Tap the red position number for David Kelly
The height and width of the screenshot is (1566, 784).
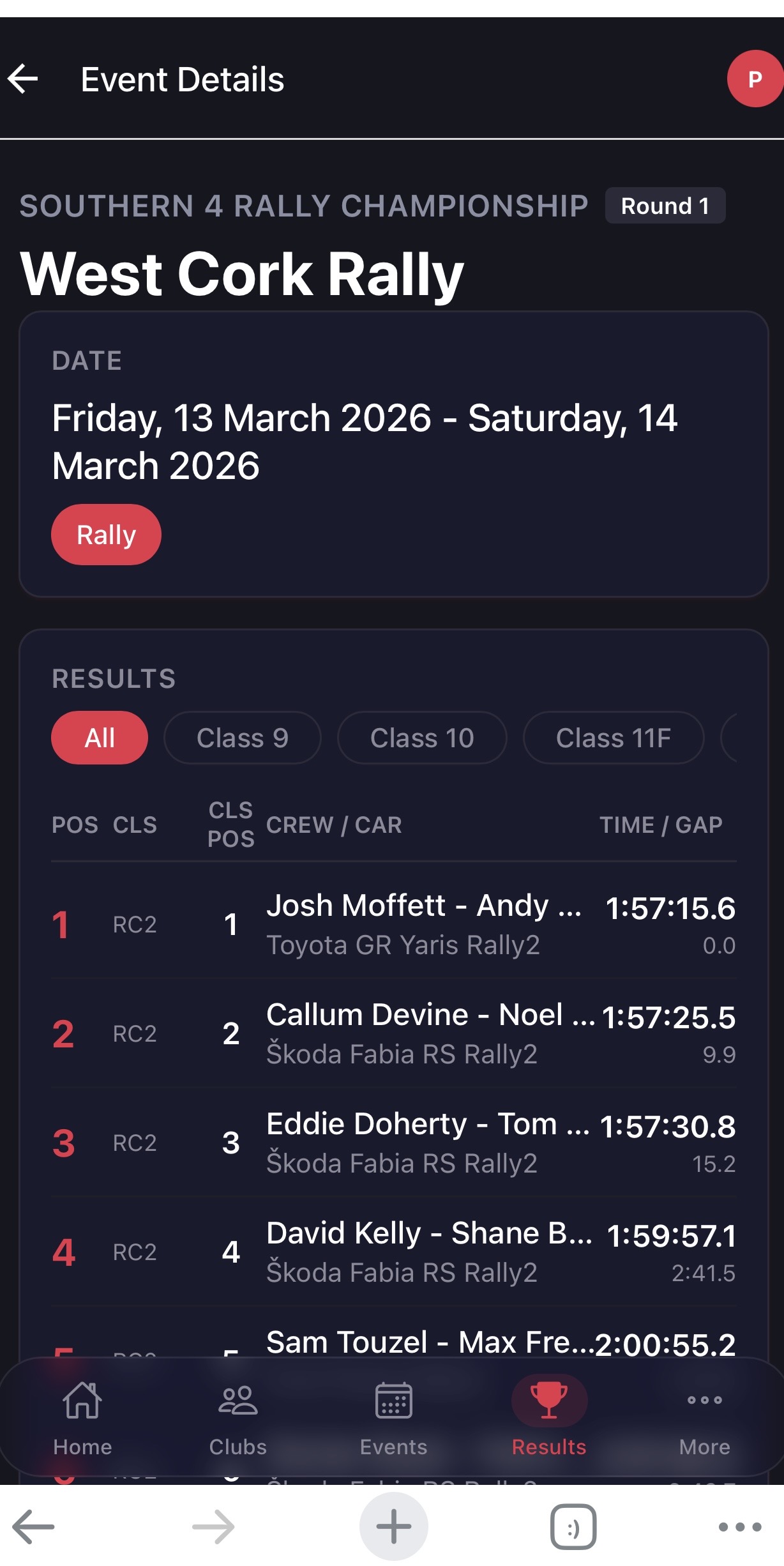point(63,1252)
